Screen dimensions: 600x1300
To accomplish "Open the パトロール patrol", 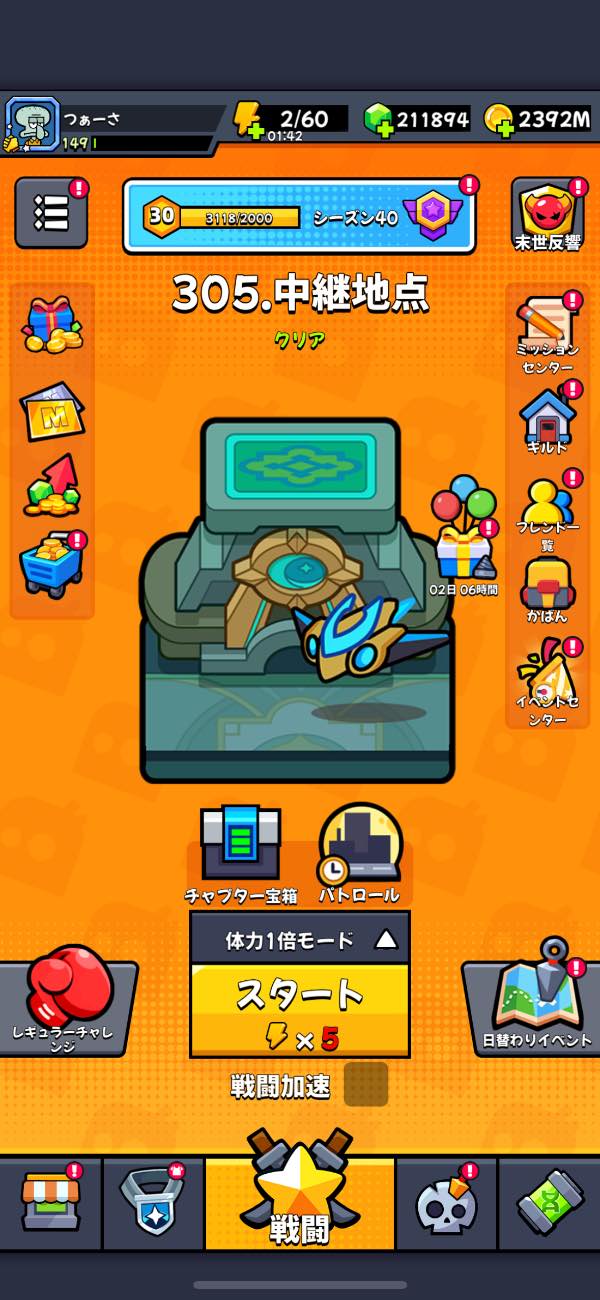I will (x=359, y=850).
